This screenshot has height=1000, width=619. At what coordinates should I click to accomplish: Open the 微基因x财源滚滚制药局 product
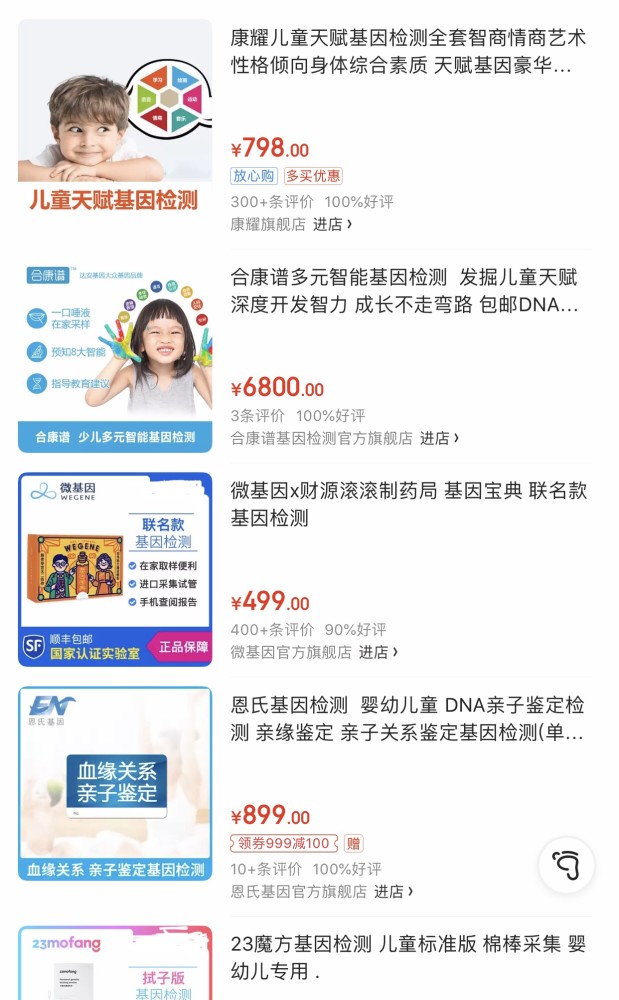408,504
